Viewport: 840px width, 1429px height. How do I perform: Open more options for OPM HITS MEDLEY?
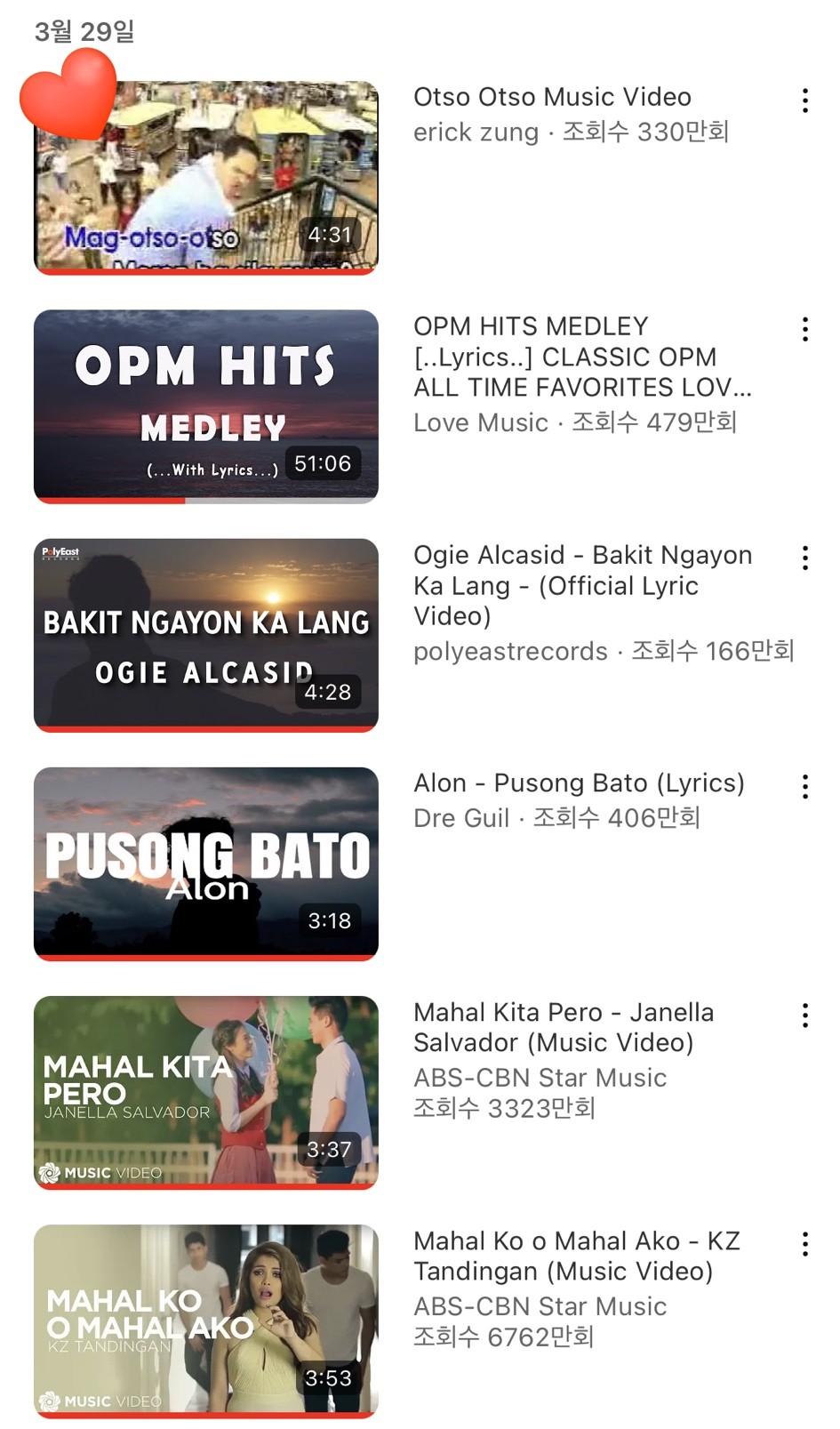pos(804,329)
